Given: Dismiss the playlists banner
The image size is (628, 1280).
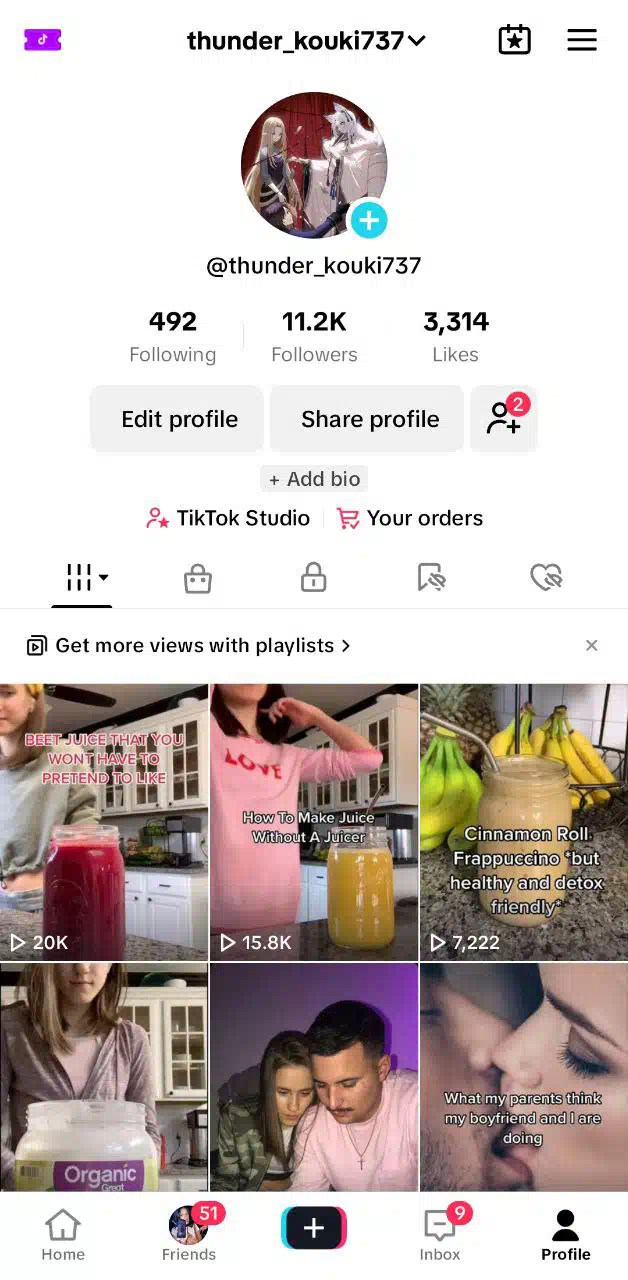Looking at the screenshot, I should click(592, 645).
